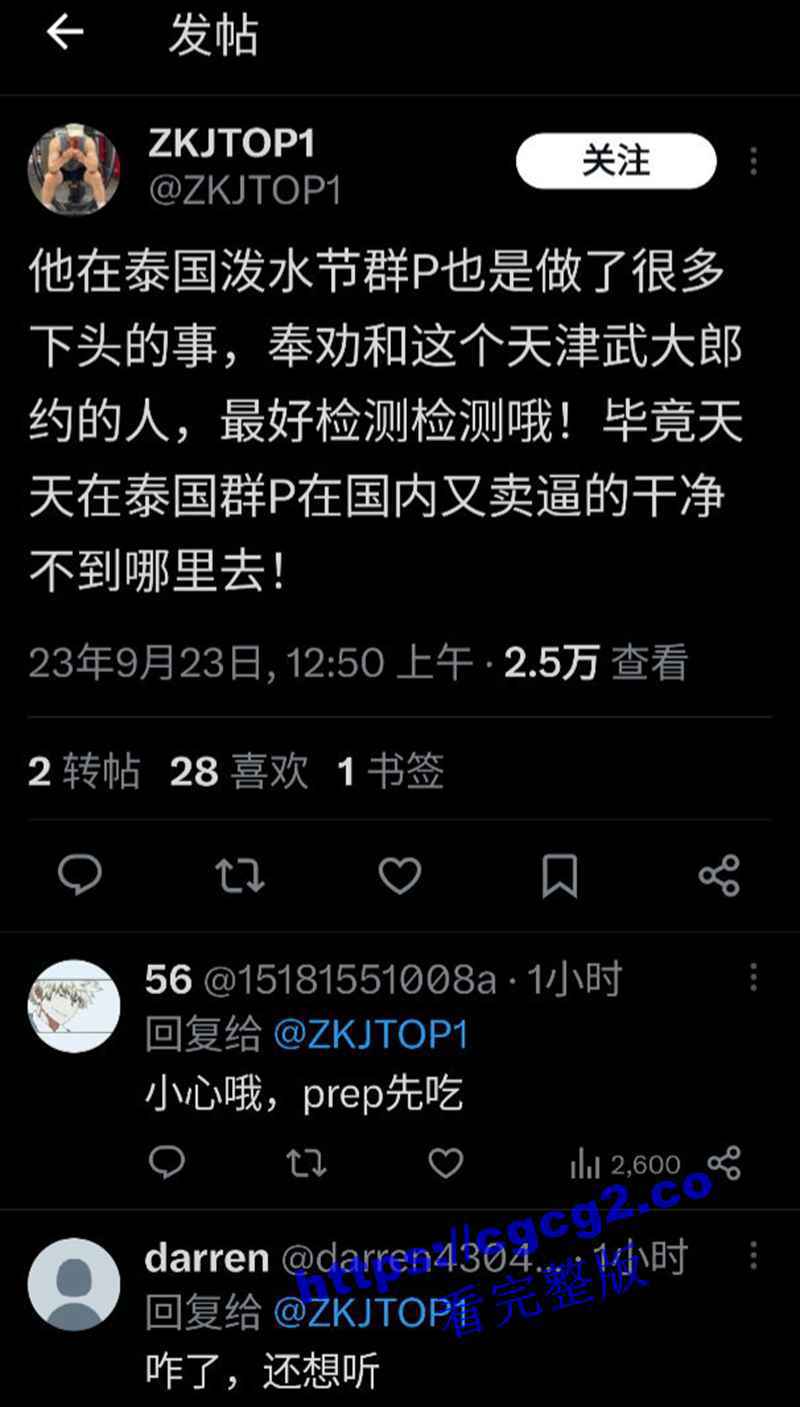Repost ZKJTOP1's main post
800x1407 pixels.
tap(240, 875)
